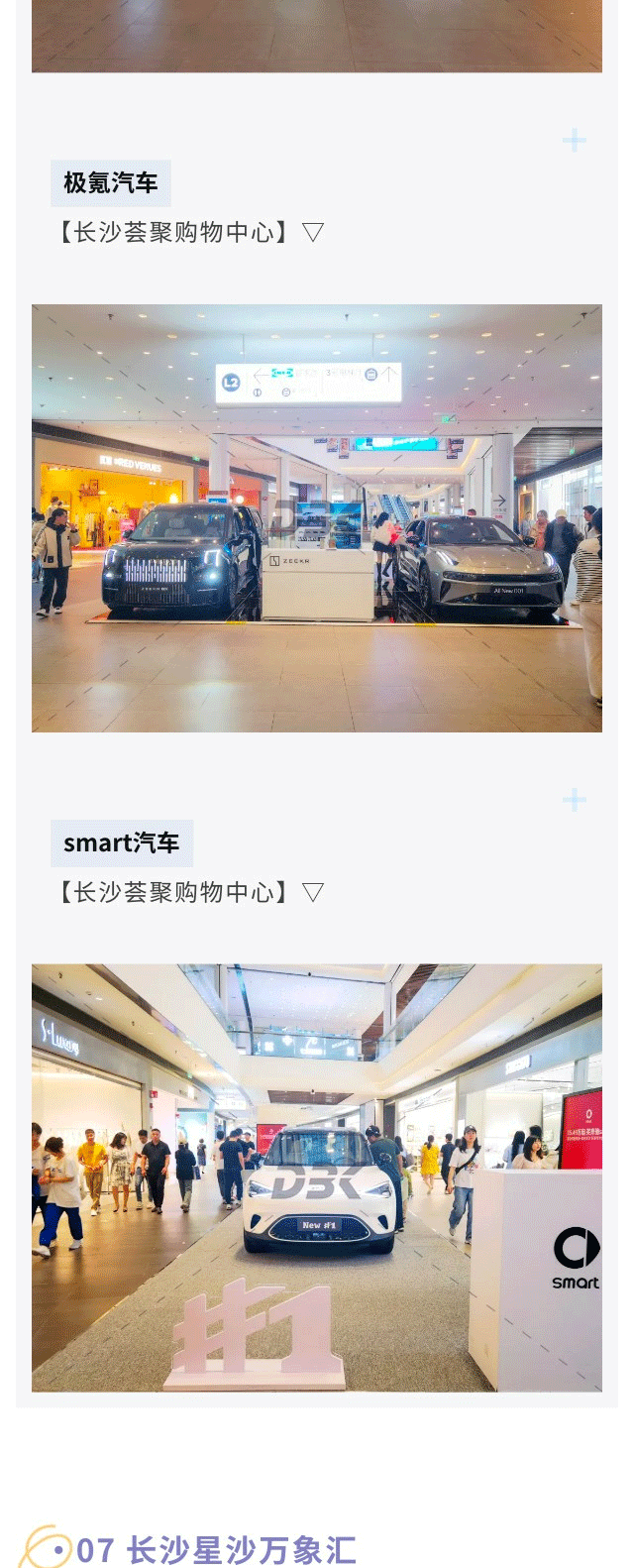Open the 极氪汽车 showroom photo
634x1568 pixels.
point(317,517)
